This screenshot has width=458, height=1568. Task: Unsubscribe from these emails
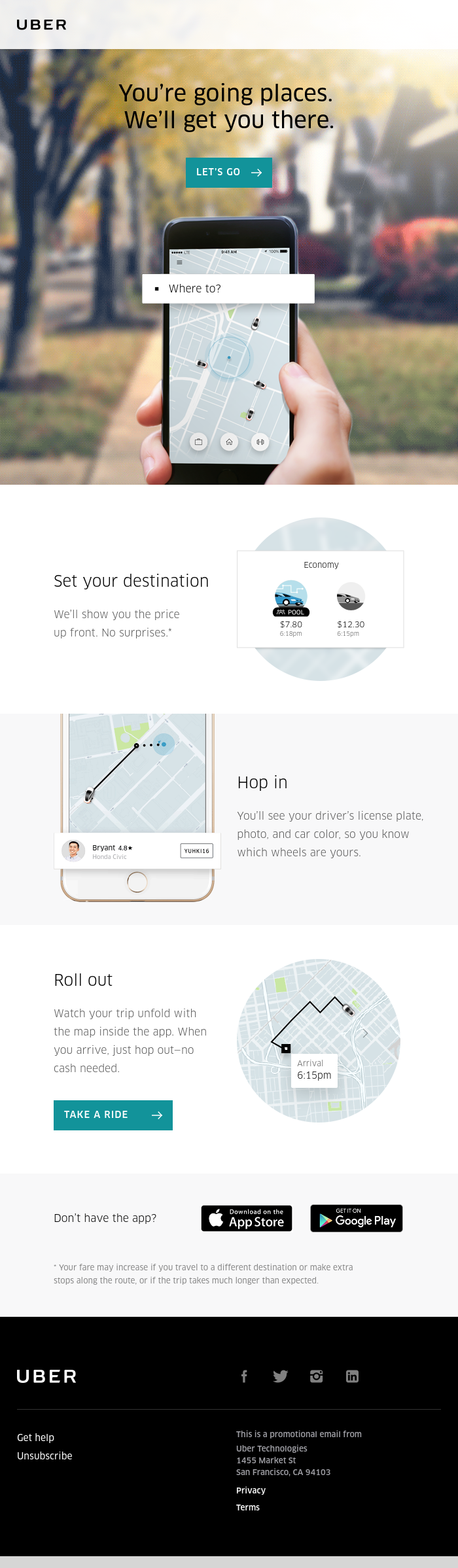coord(44,1455)
